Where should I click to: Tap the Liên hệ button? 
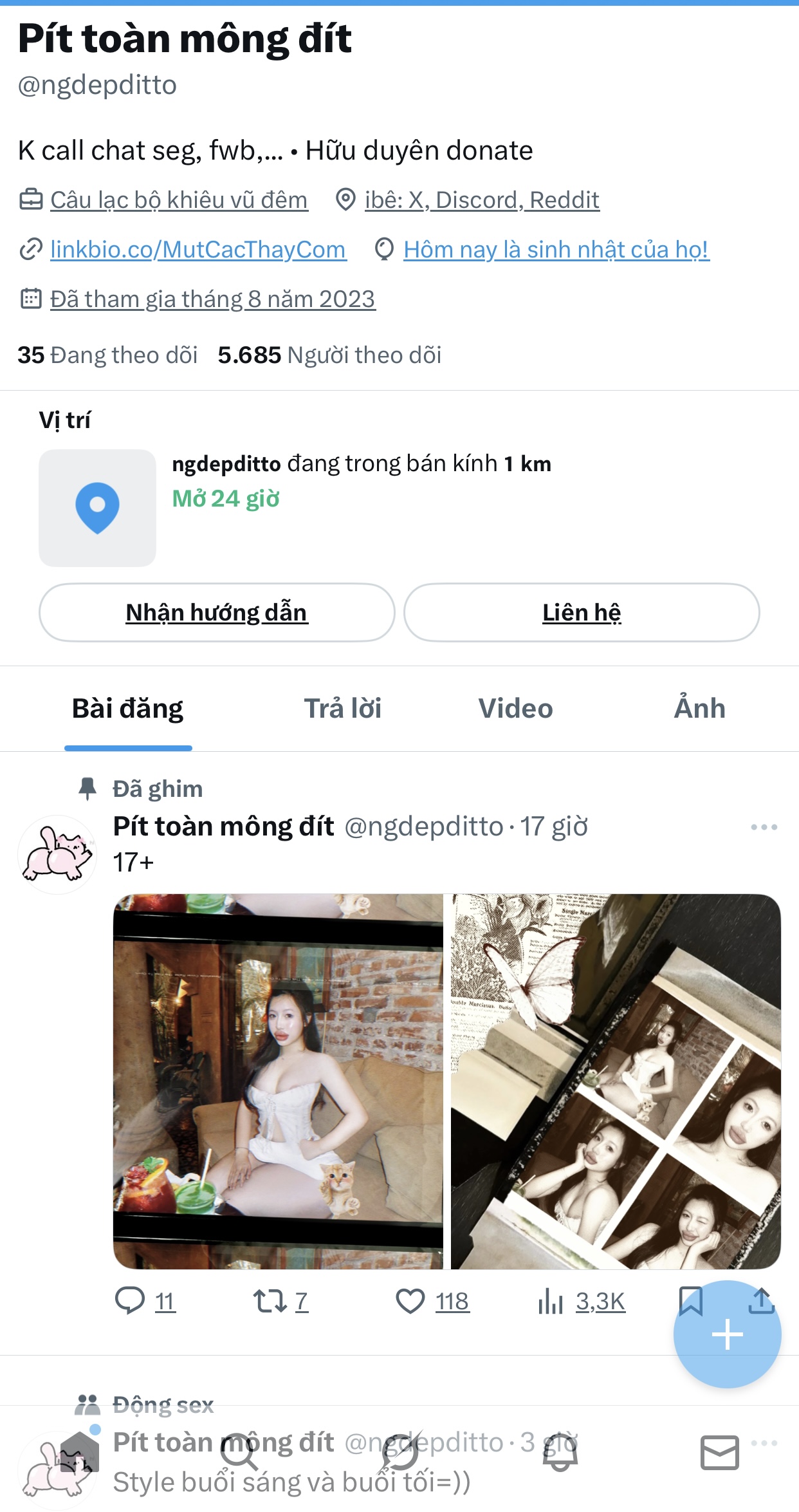coord(582,612)
